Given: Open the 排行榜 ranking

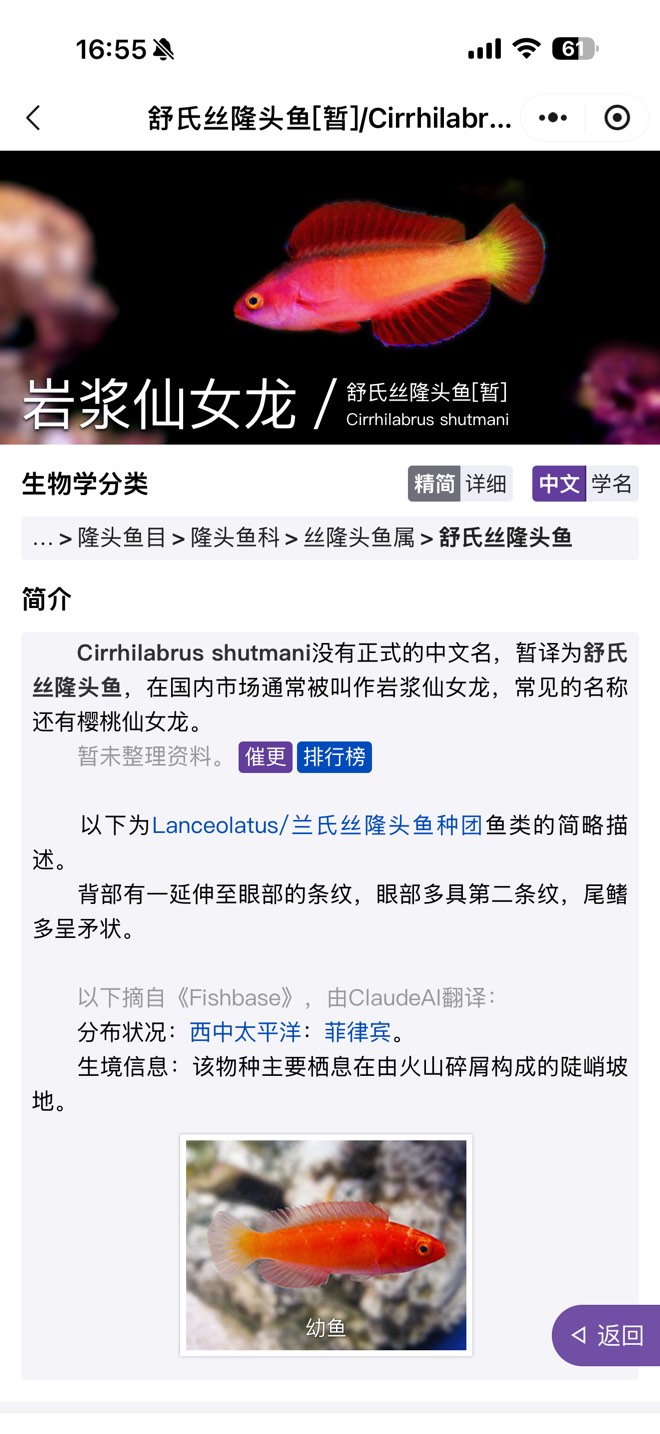Looking at the screenshot, I should (x=334, y=757).
